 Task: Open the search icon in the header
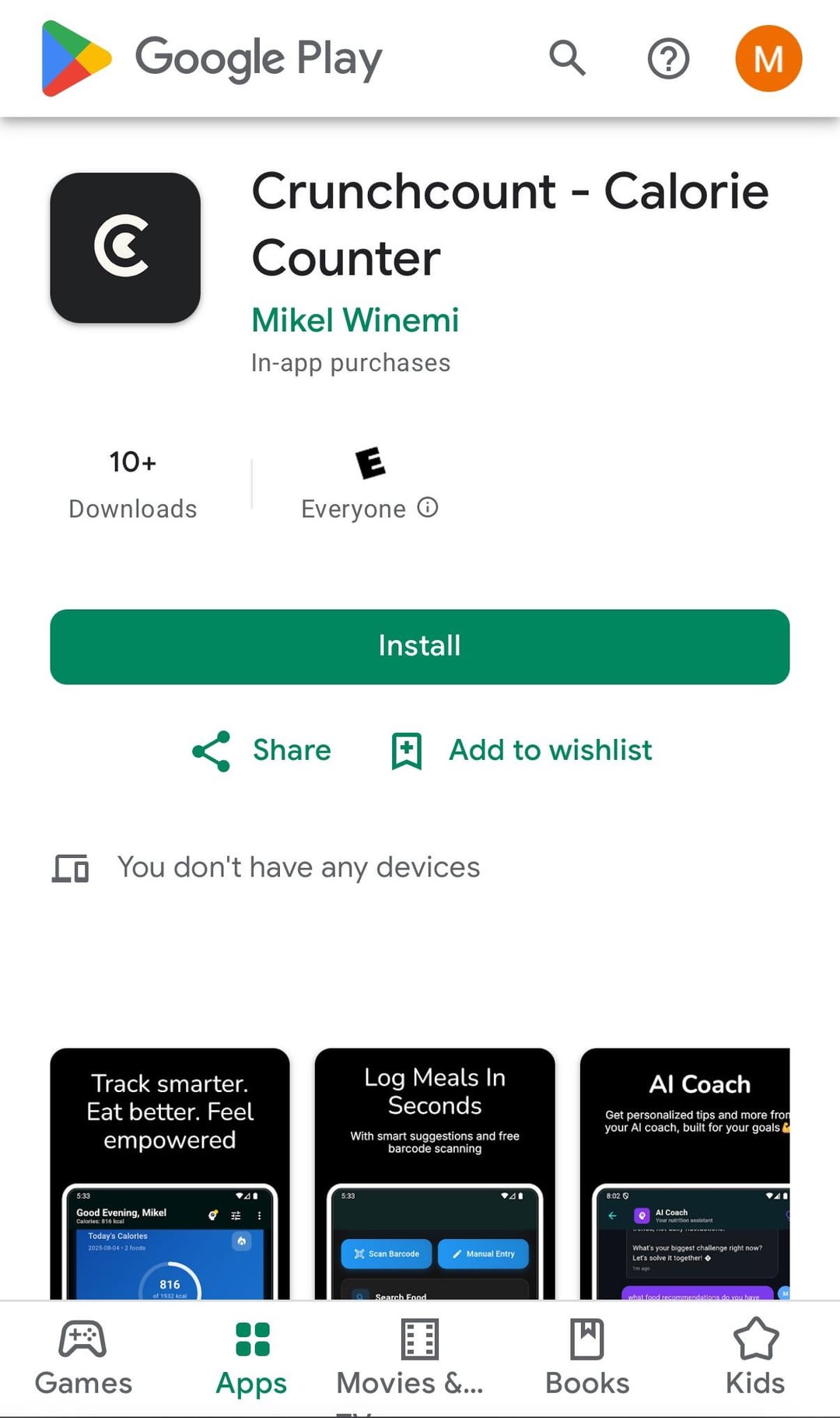(567, 58)
